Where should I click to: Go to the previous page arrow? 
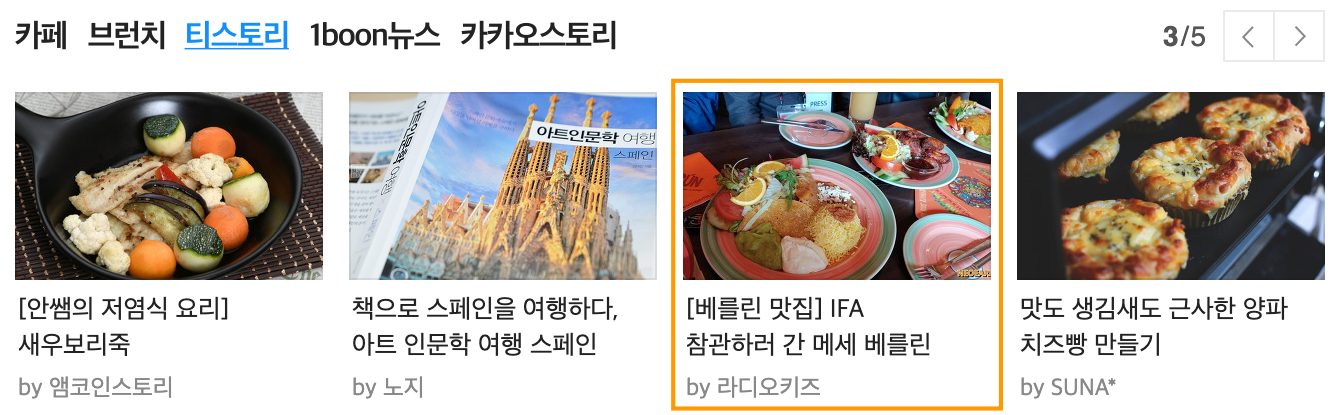tap(1248, 37)
